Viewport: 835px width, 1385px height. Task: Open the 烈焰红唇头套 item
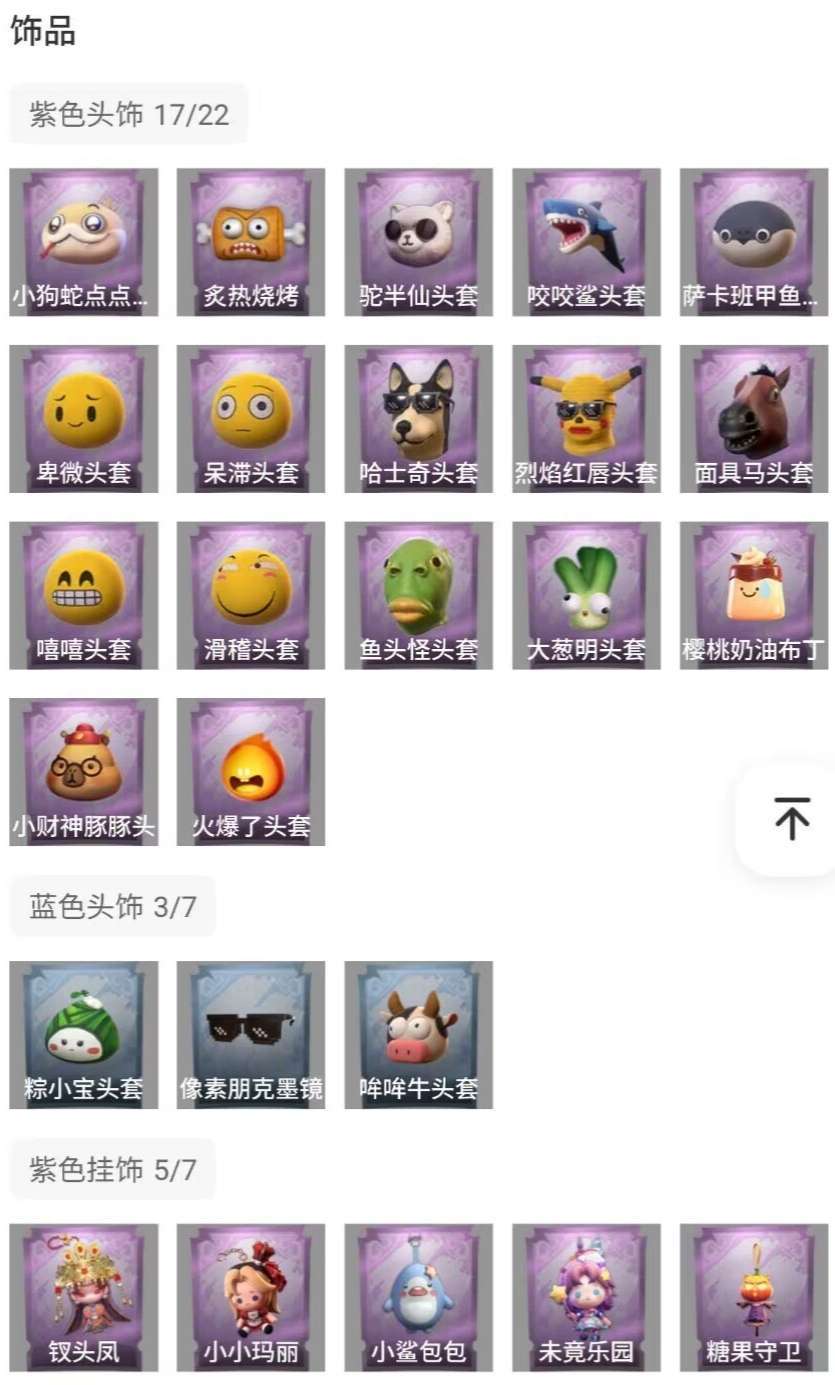585,418
